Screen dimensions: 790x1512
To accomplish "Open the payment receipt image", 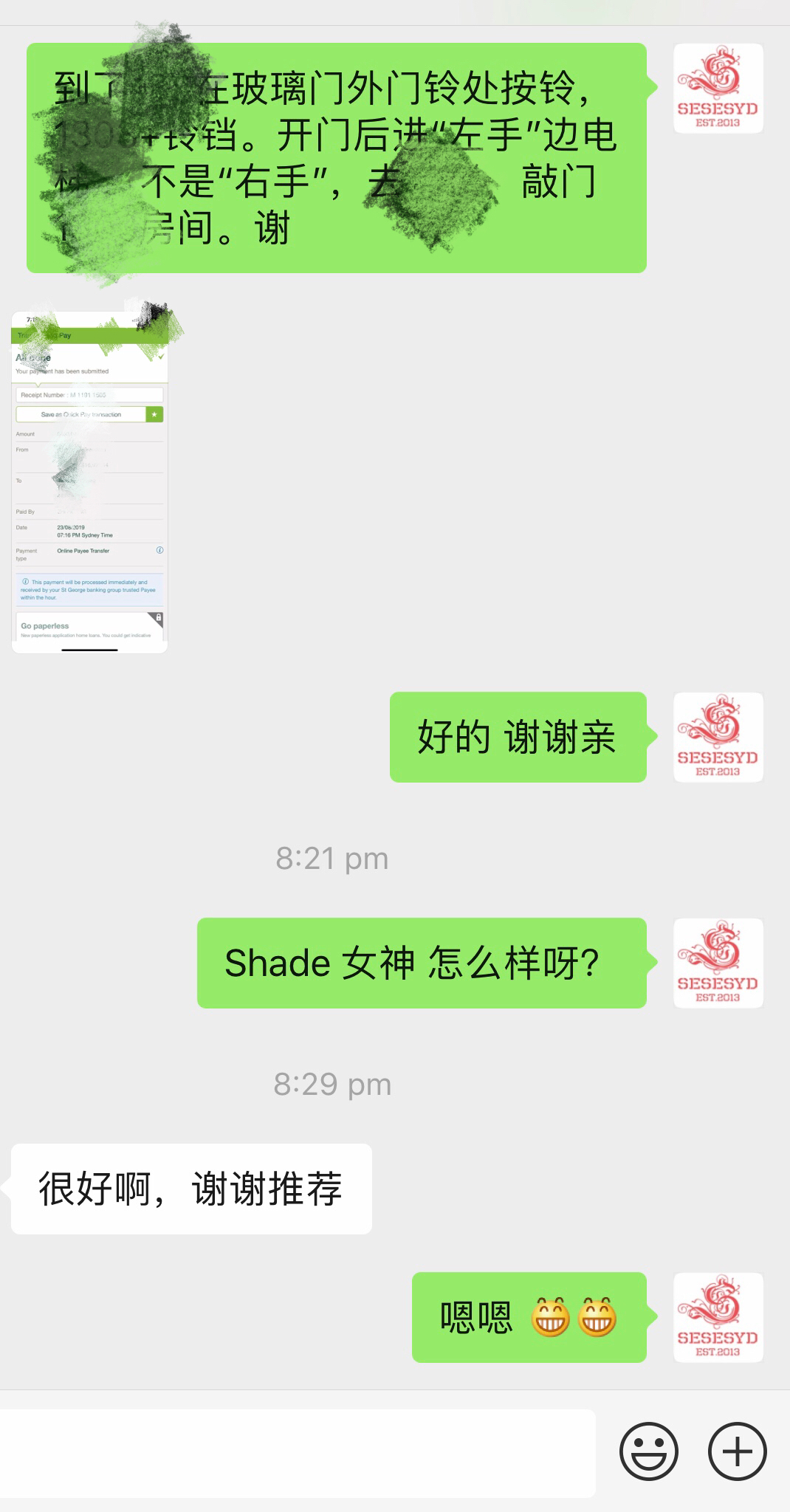I will click(x=89, y=481).
